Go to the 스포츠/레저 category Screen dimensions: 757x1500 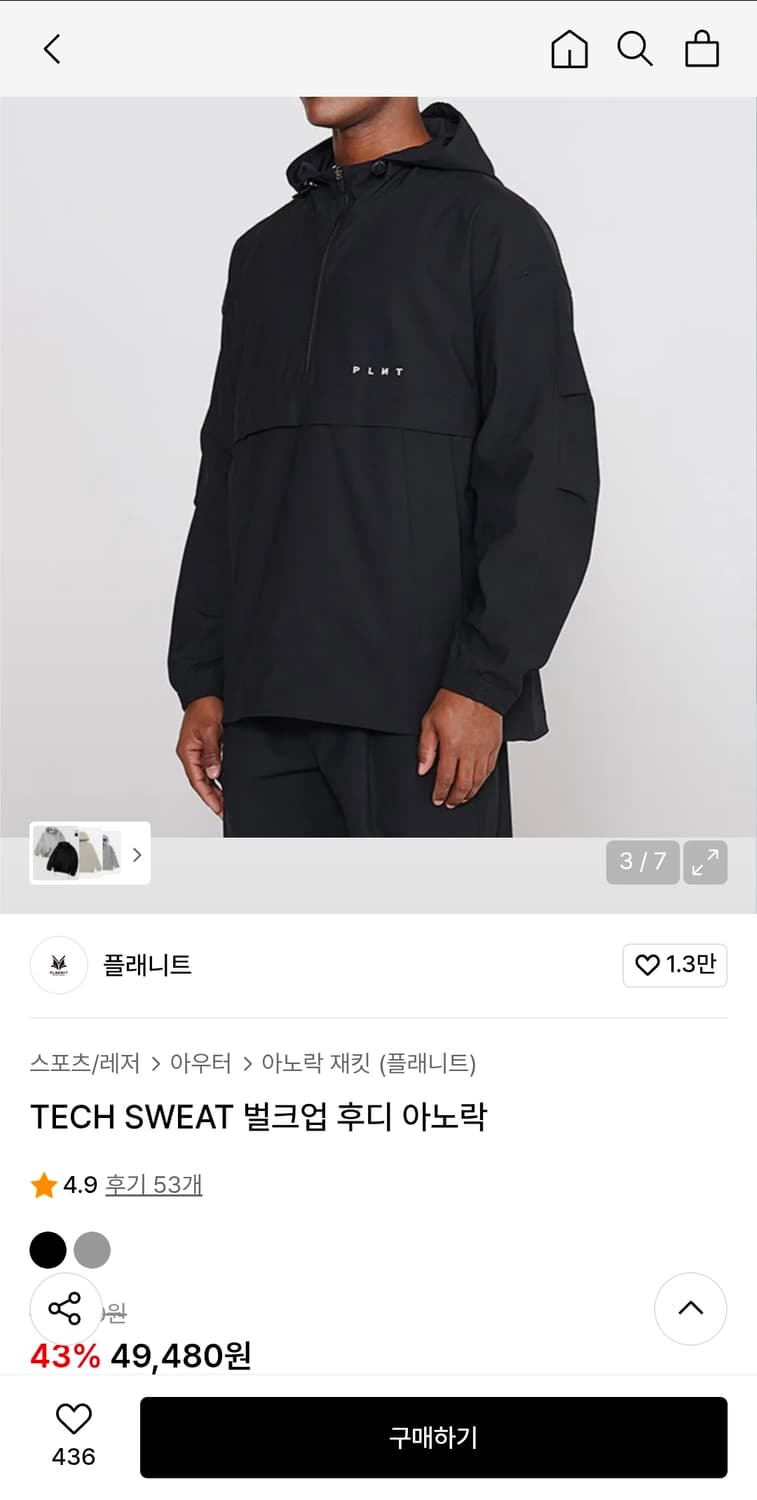(x=82, y=1065)
